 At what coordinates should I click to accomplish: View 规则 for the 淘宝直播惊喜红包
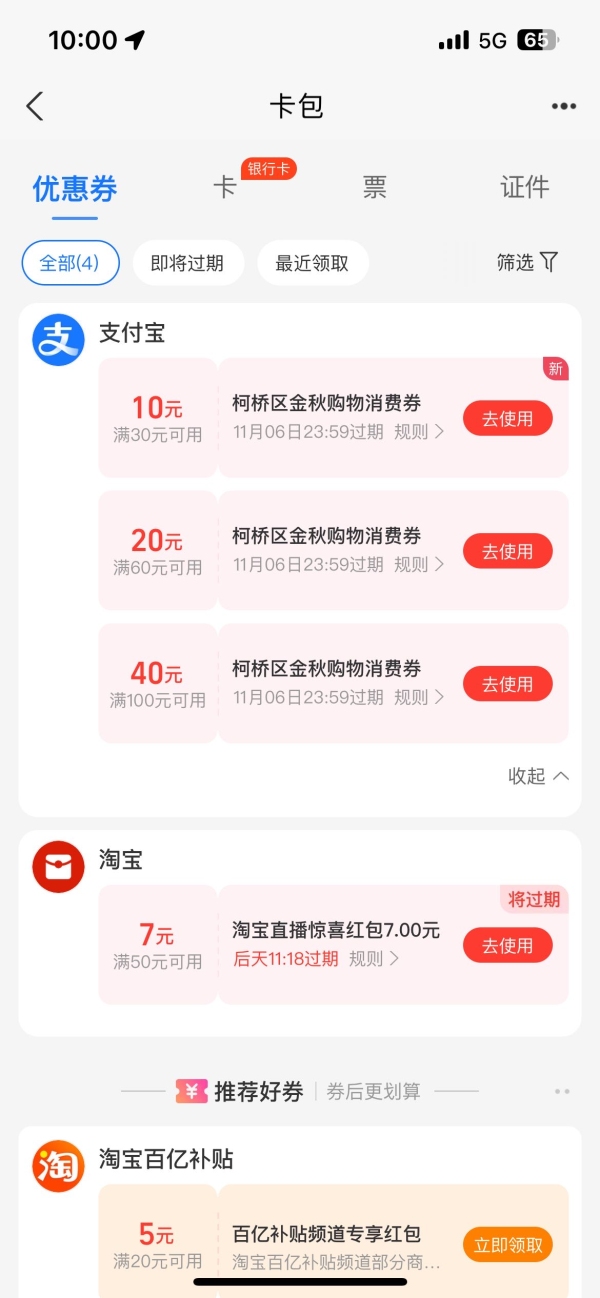(374, 959)
